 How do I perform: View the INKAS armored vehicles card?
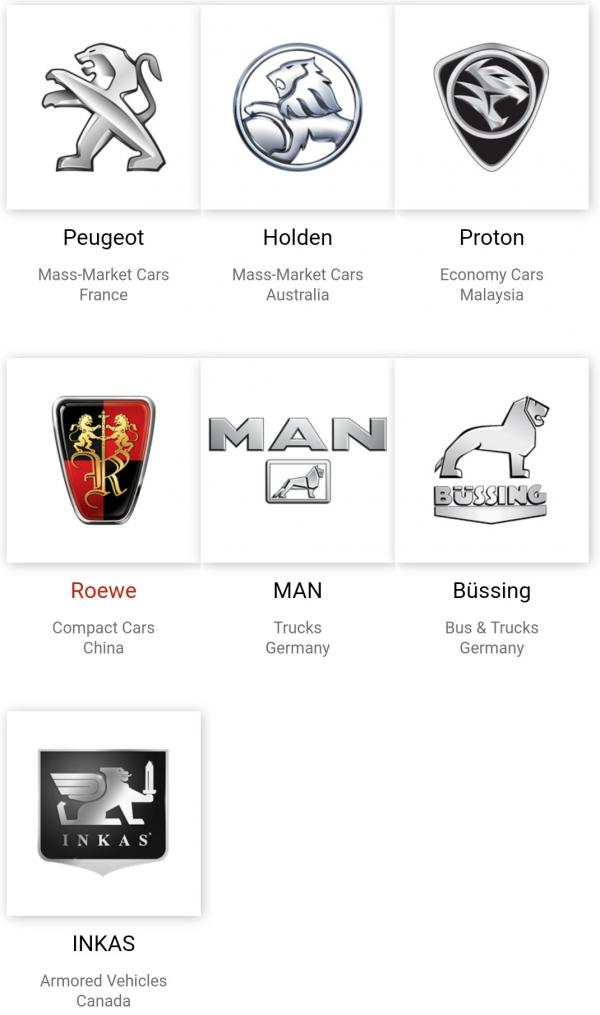coord(103,814)
